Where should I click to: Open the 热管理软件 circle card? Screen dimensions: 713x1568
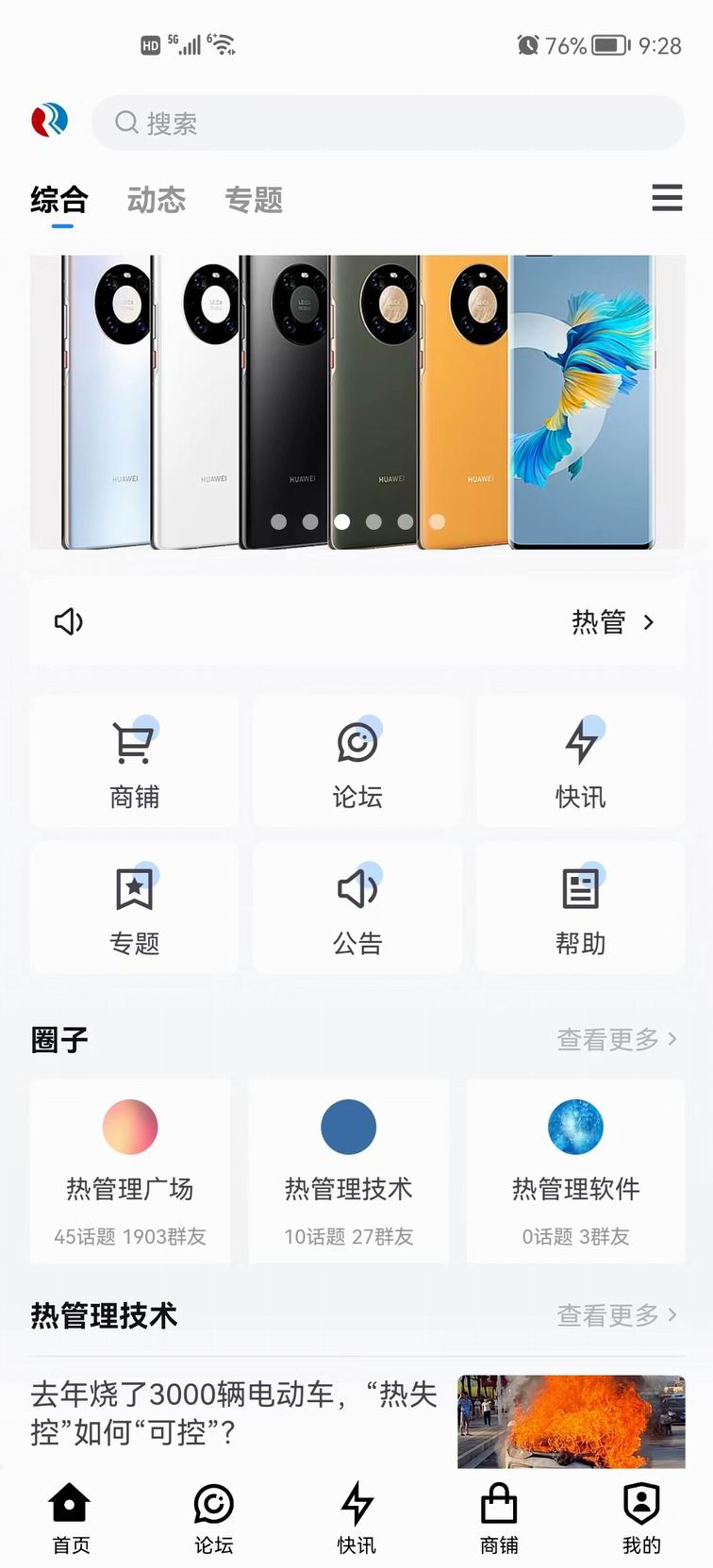point(575,1172)
